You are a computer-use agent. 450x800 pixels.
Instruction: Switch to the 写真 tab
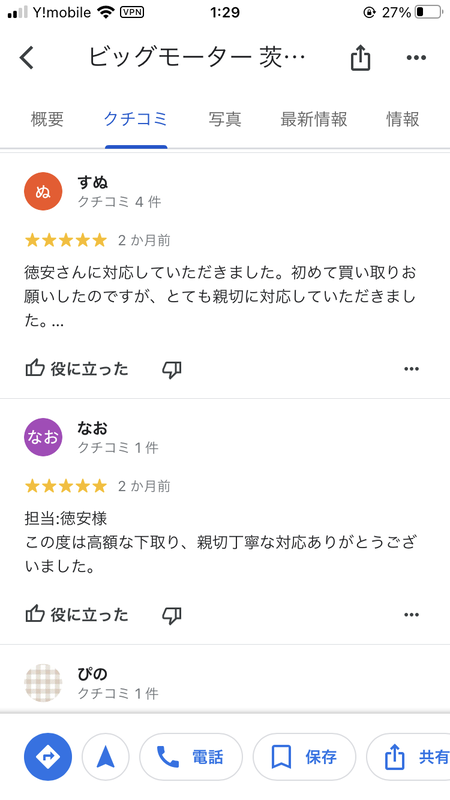click(224, 119)
